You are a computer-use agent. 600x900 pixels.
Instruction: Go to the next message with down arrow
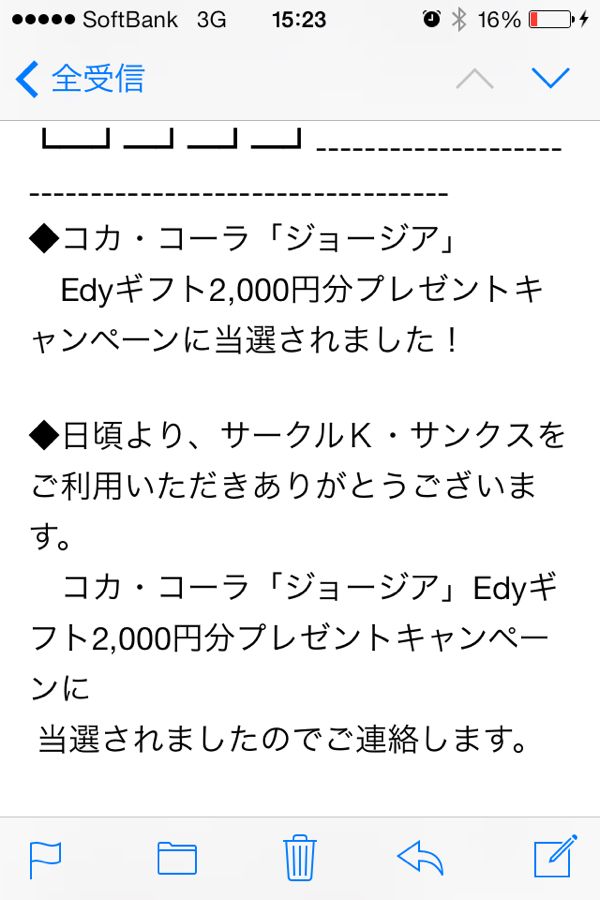pyautogui.click(x=550, y=78)
